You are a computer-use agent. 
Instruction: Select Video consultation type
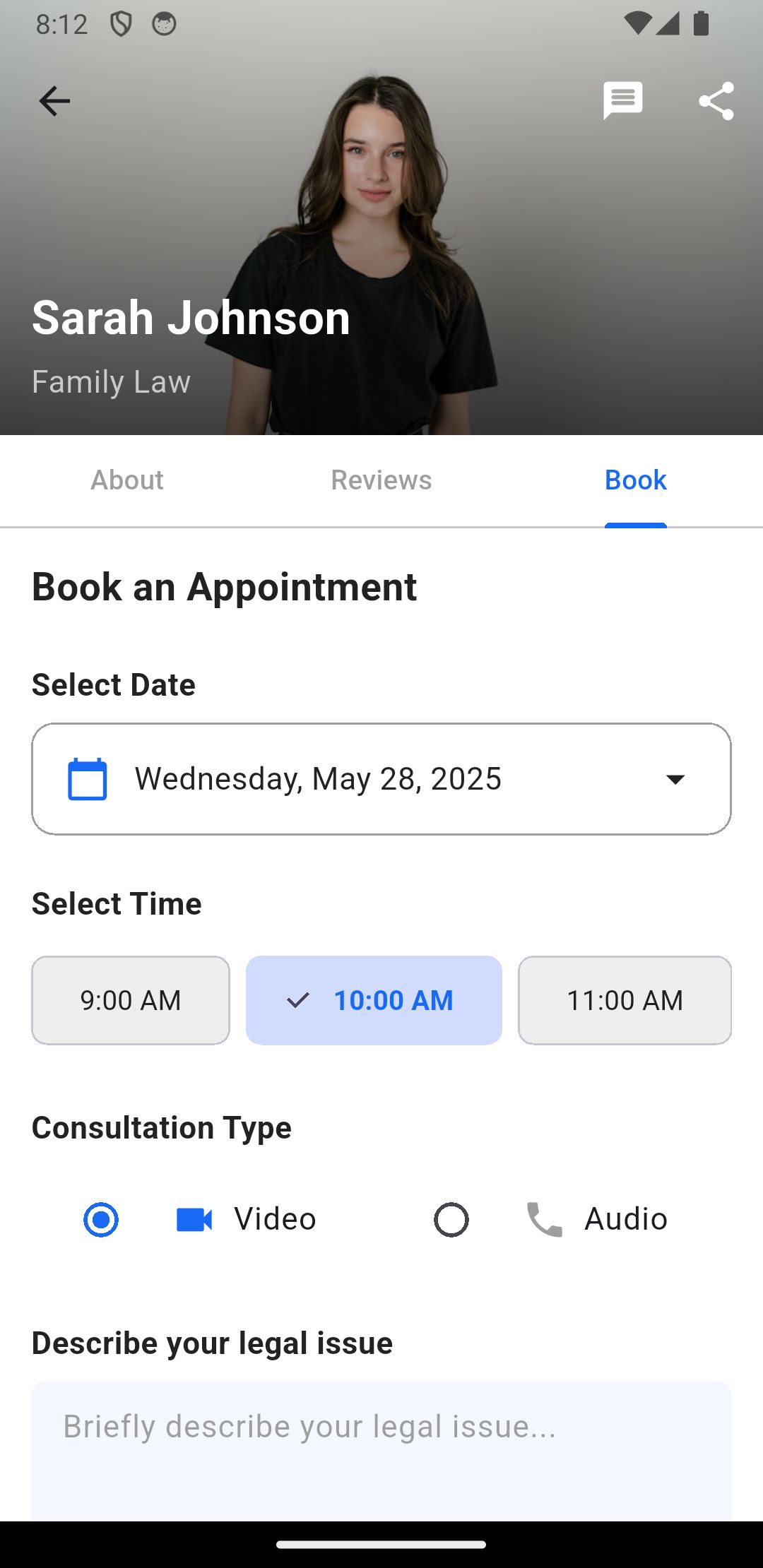click(101, 1220)
